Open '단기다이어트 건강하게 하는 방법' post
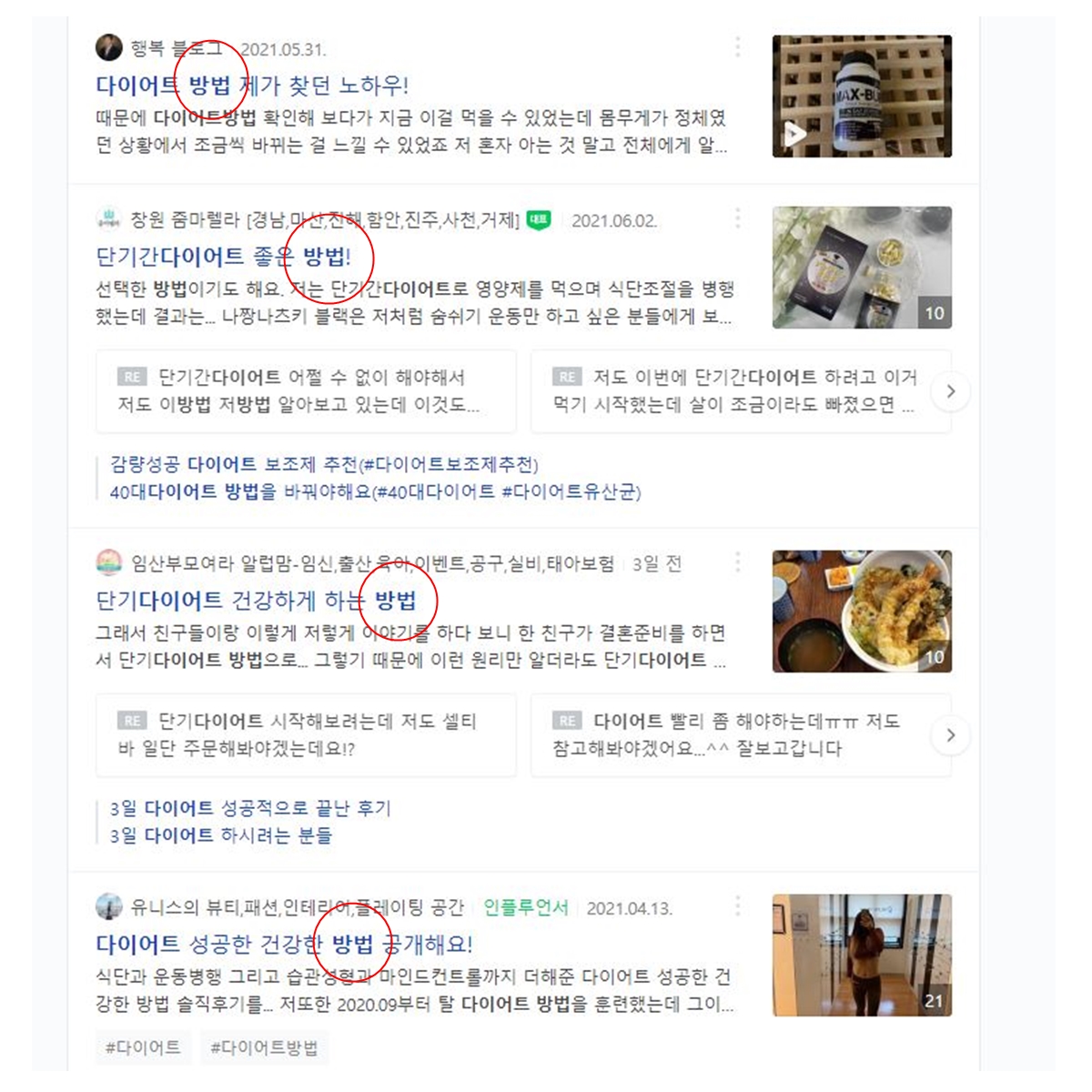 click(255, 601)
